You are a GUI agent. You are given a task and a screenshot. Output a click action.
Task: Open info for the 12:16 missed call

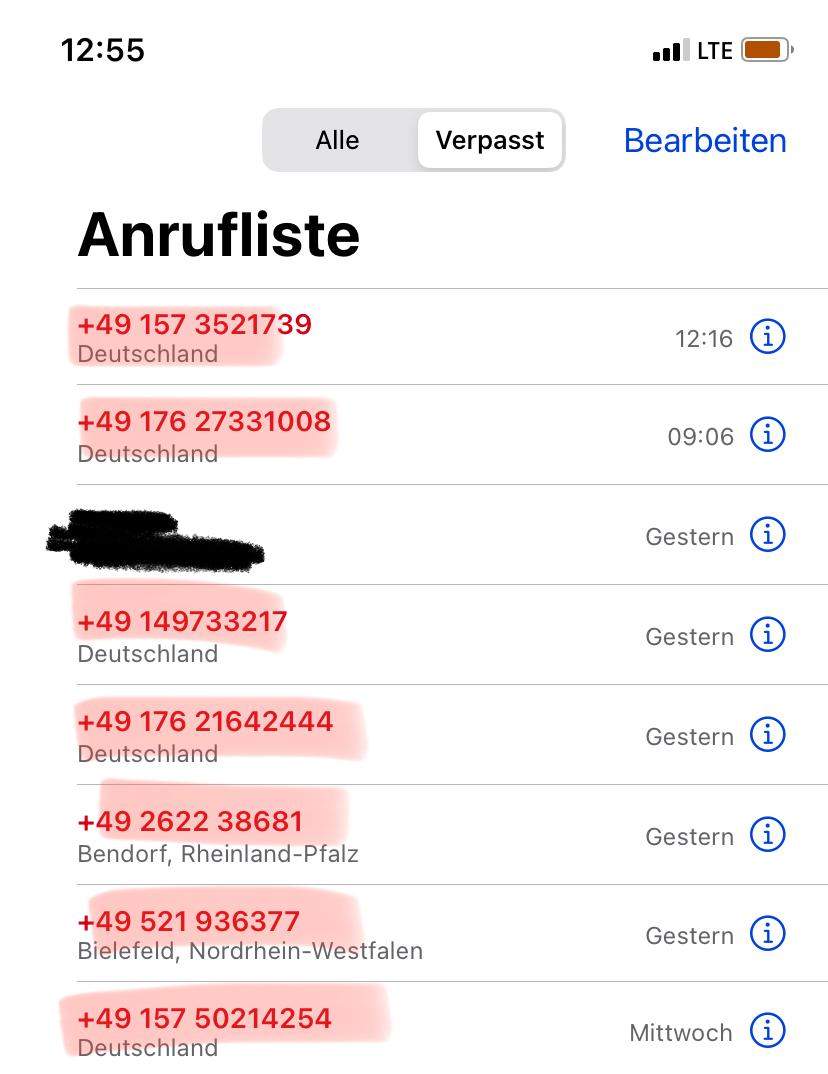coord(768,337)
